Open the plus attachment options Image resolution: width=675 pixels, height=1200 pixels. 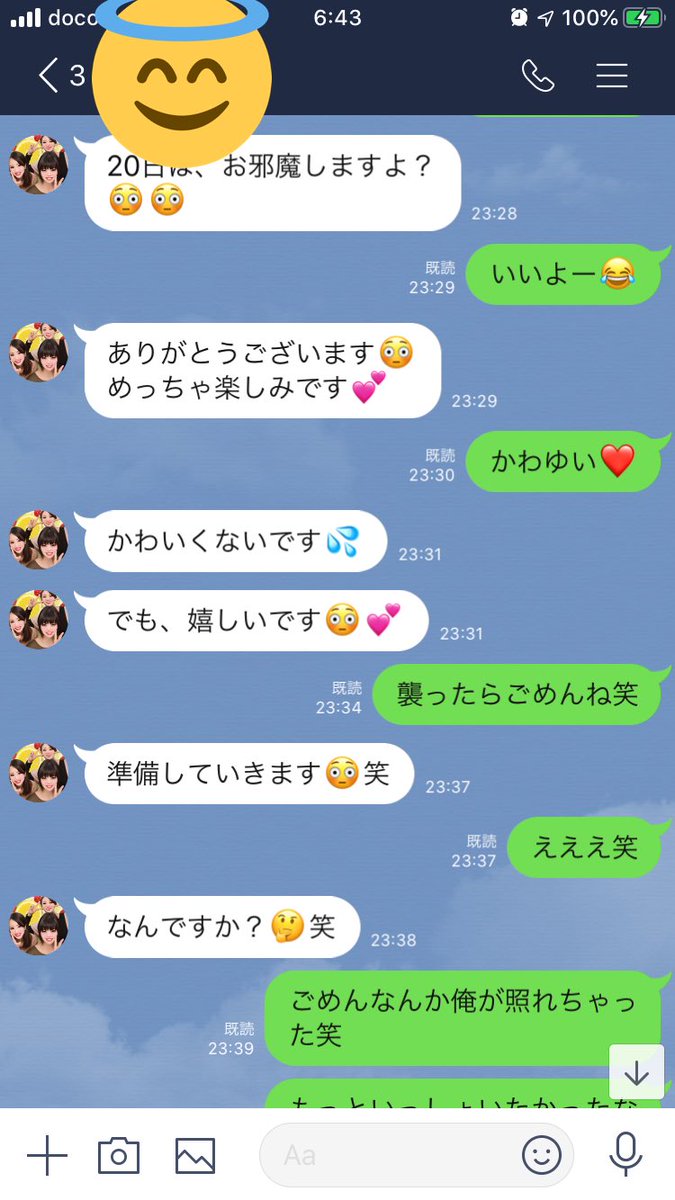(46, 1156)
